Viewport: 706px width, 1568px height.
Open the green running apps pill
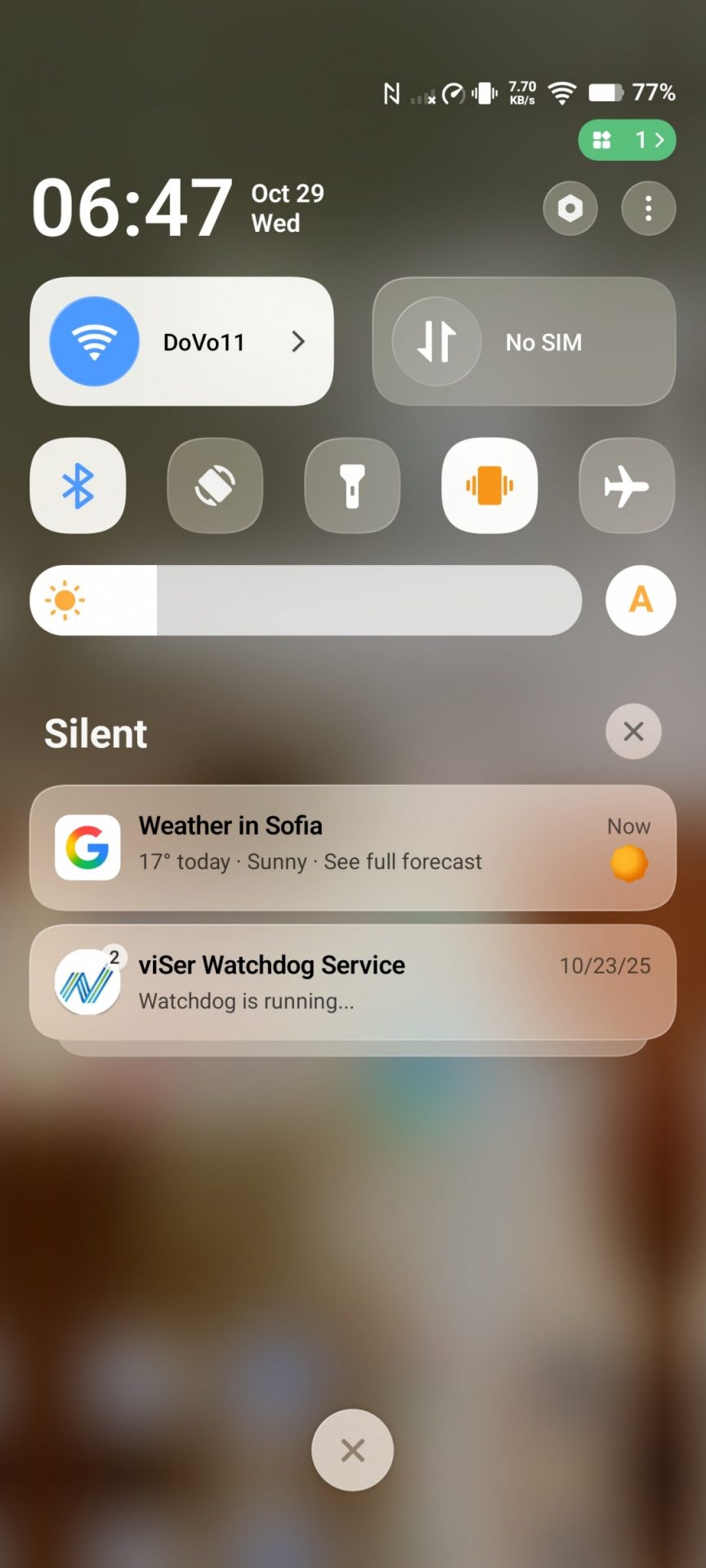pyautogui.click(x=627, y=140)
